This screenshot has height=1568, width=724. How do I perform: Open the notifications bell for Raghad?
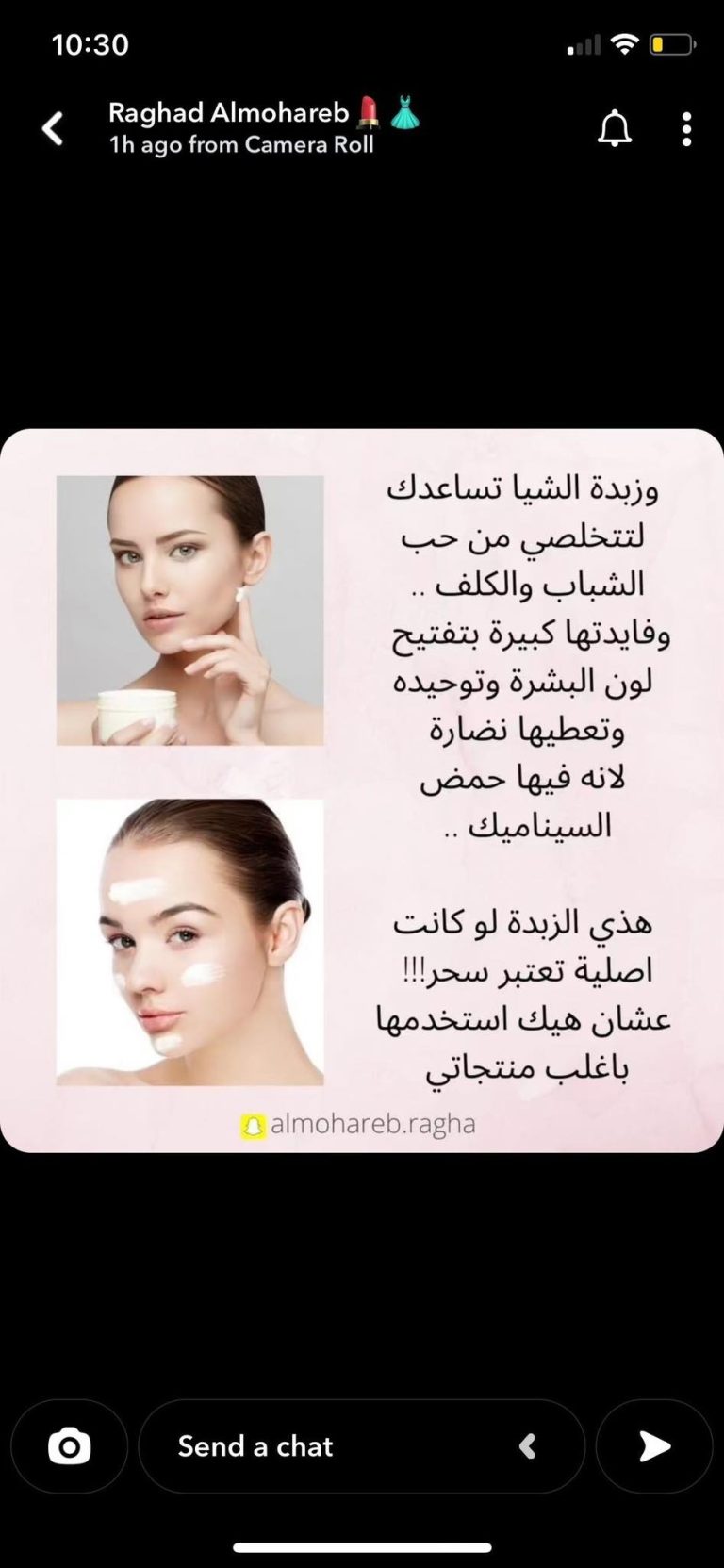click(x=615, y=128)
